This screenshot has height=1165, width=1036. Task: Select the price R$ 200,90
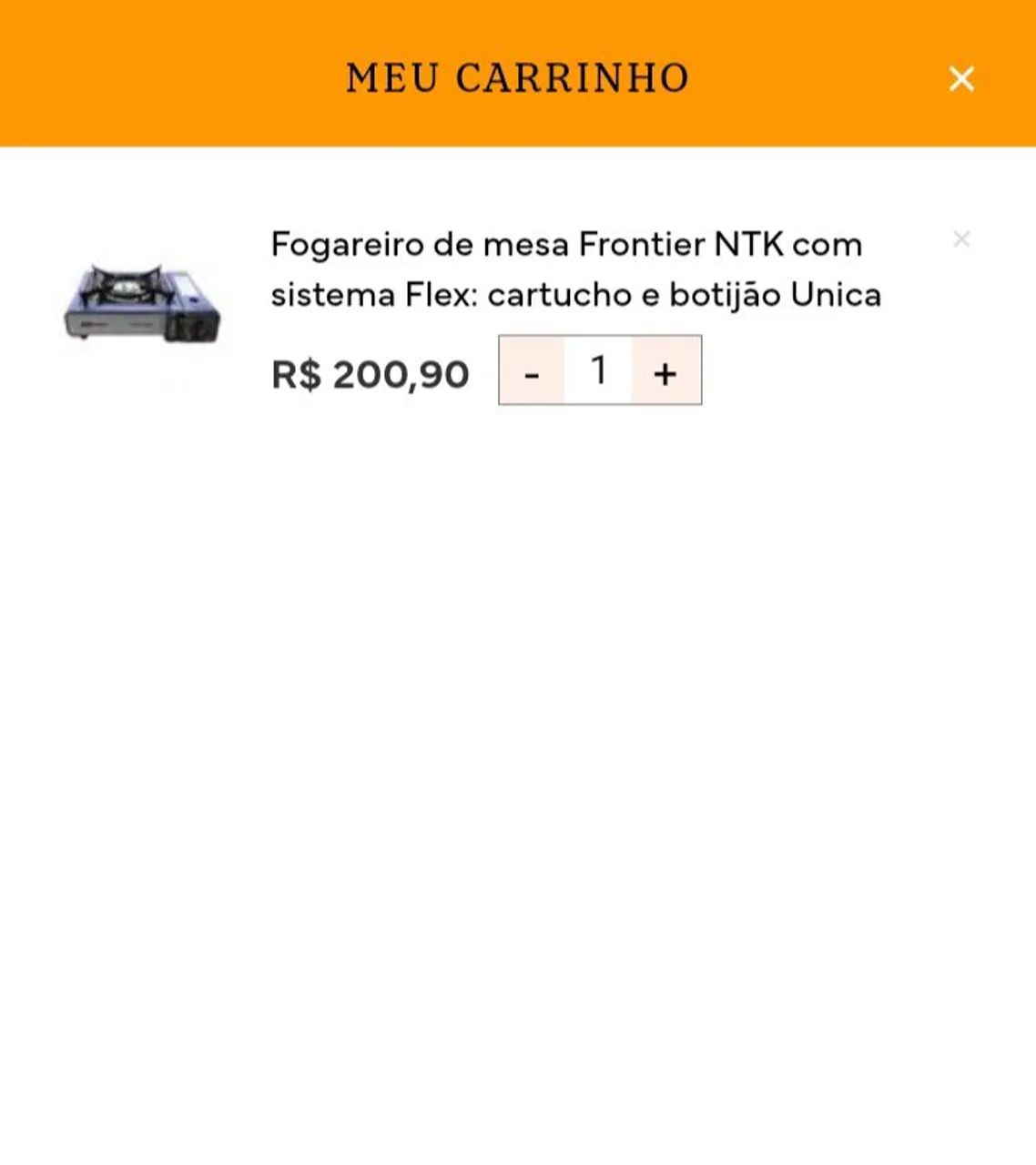[368, 373]
